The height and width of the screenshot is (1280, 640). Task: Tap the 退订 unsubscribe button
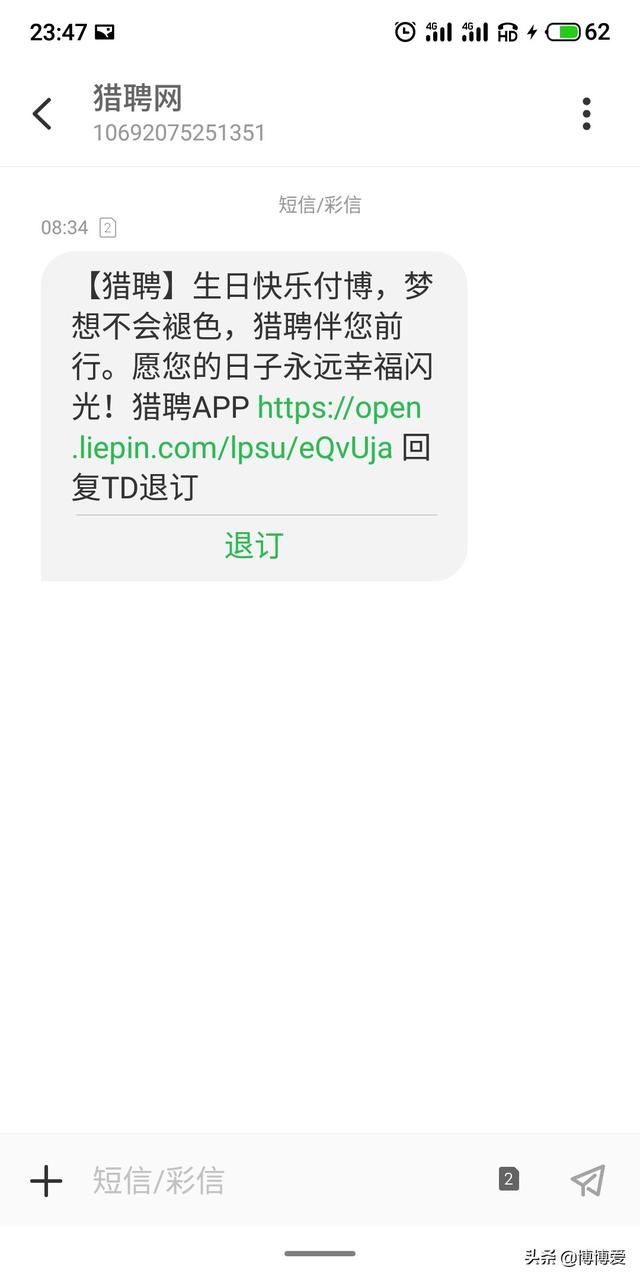[x=254, y=546]
